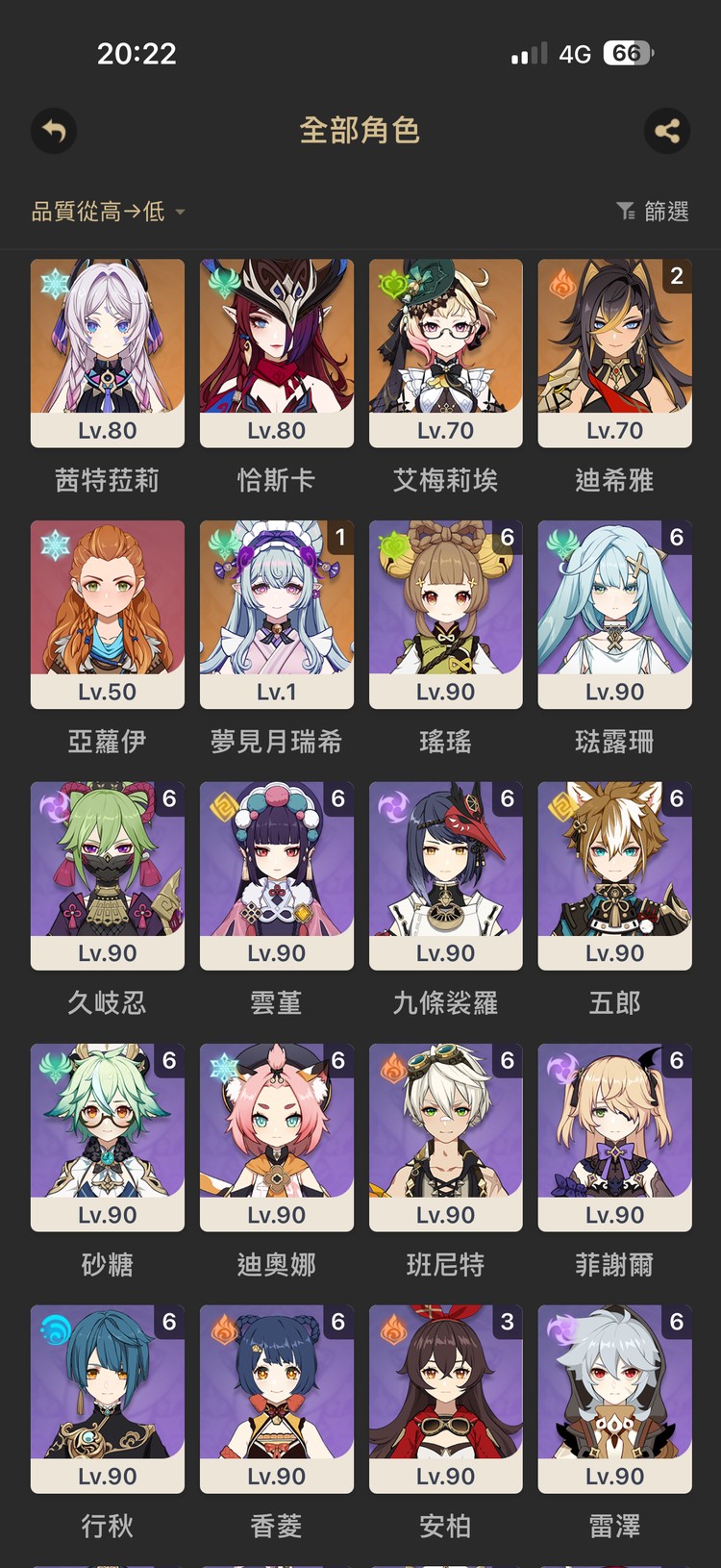Click the Pyro element icon on 迪希雅's card

pos(563,279)
